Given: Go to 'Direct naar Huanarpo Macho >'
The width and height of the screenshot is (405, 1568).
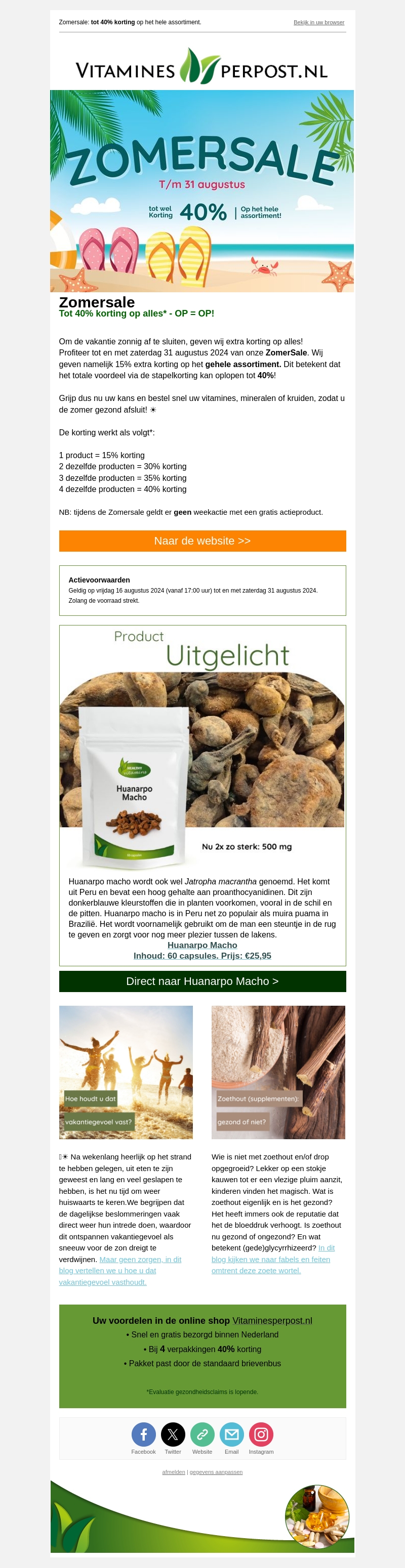Looking at the screenshot, I should click(x=202, y=981).
